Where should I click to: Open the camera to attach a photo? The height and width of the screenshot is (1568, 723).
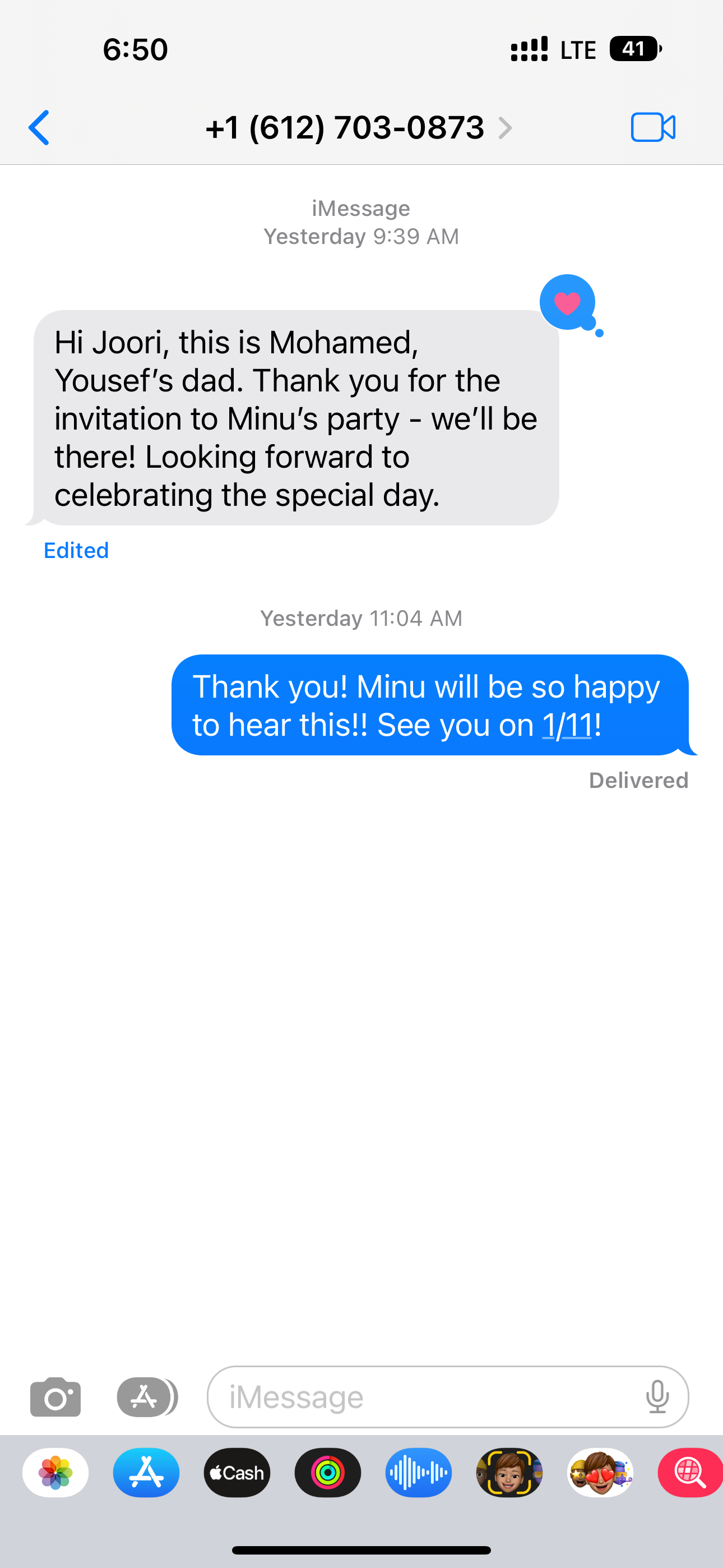[55, 1397]
